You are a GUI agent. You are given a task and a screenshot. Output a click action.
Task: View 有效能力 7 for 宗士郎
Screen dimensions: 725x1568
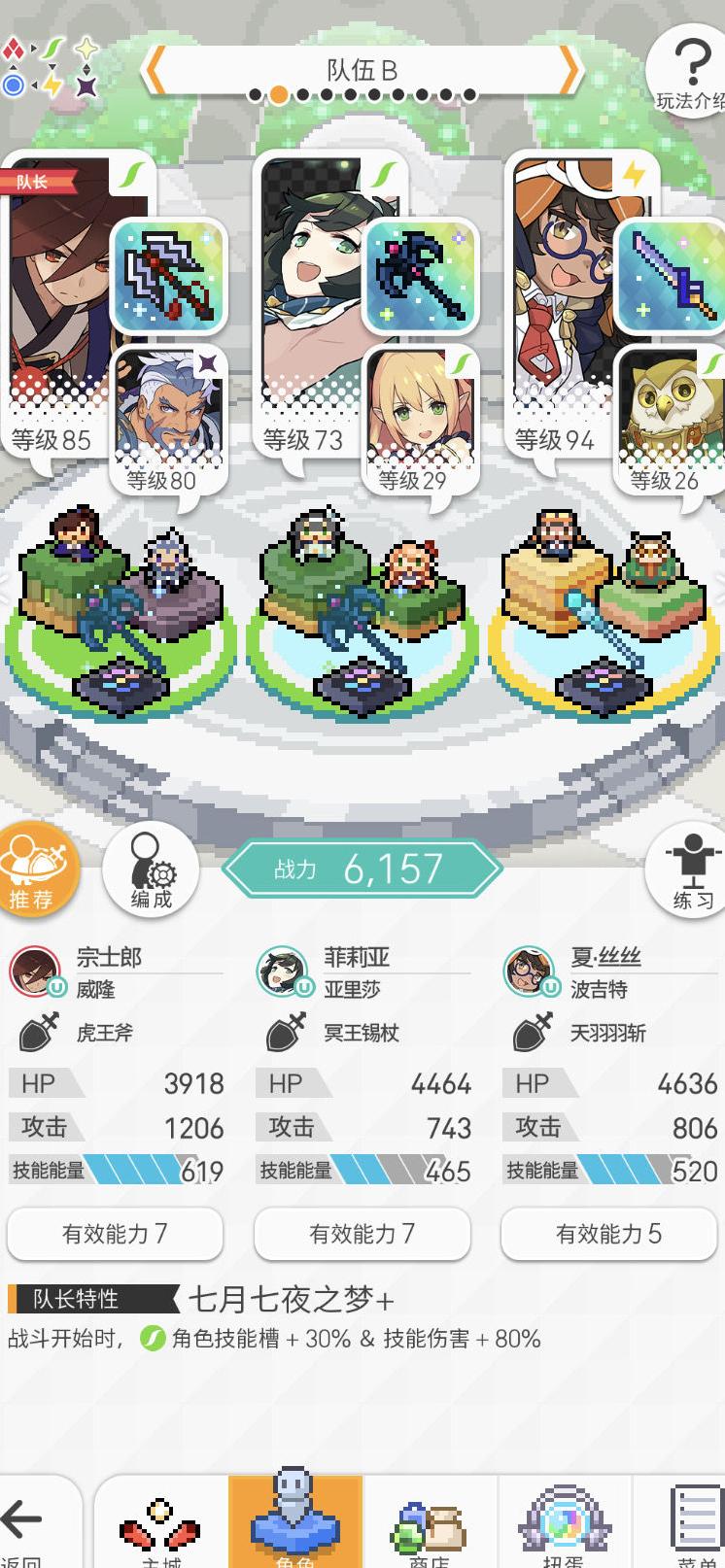[x=115, y=1234]
